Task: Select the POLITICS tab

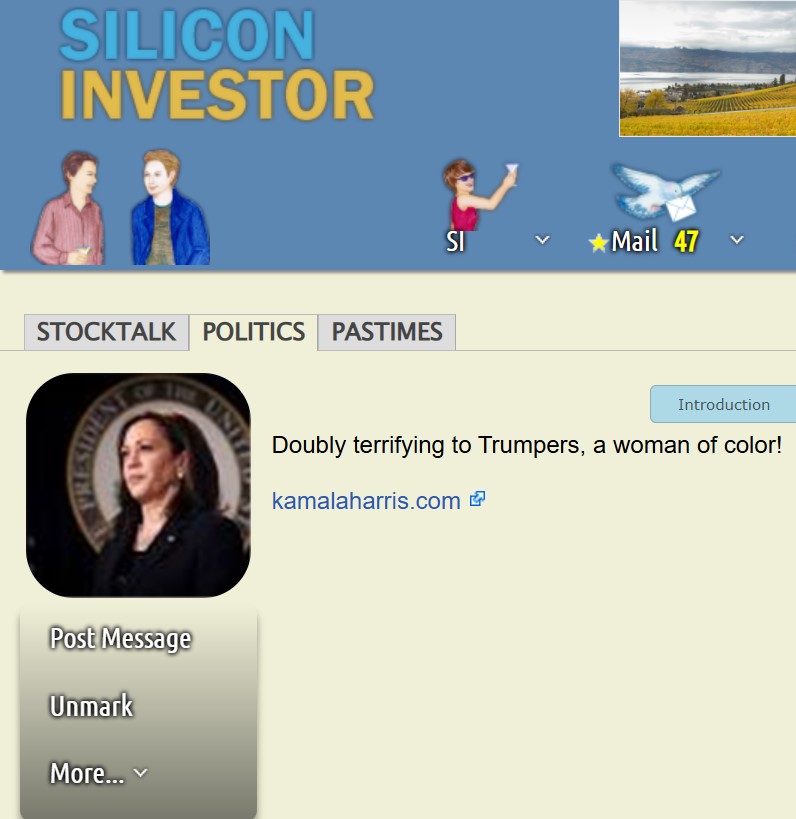Action: point(254,333)
